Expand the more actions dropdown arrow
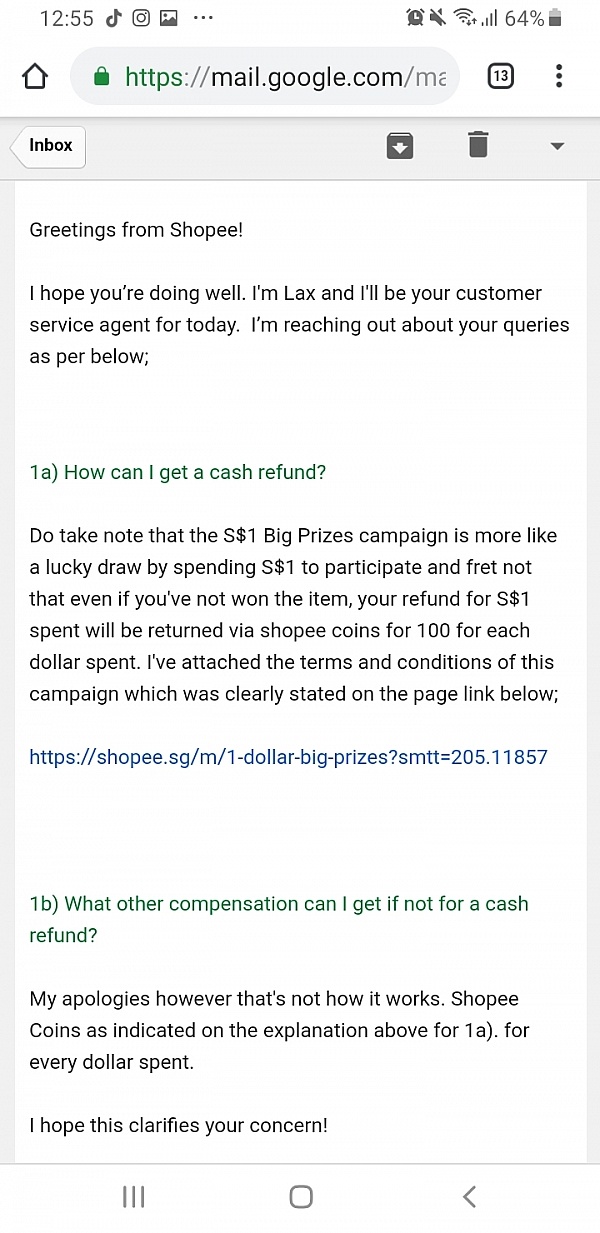 557,146
